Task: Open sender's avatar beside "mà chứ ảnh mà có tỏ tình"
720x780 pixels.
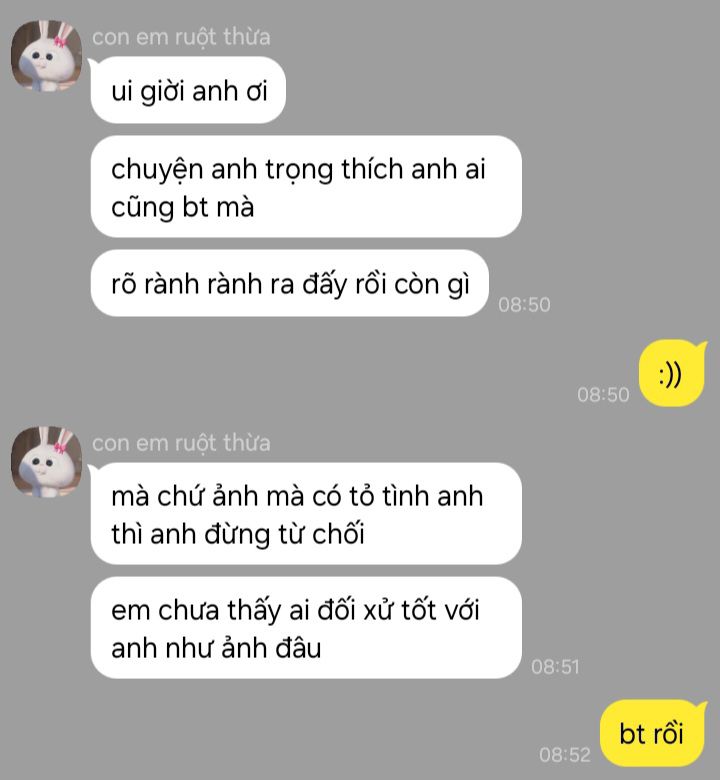Action: pyautogui.click(x=47, y=462)
